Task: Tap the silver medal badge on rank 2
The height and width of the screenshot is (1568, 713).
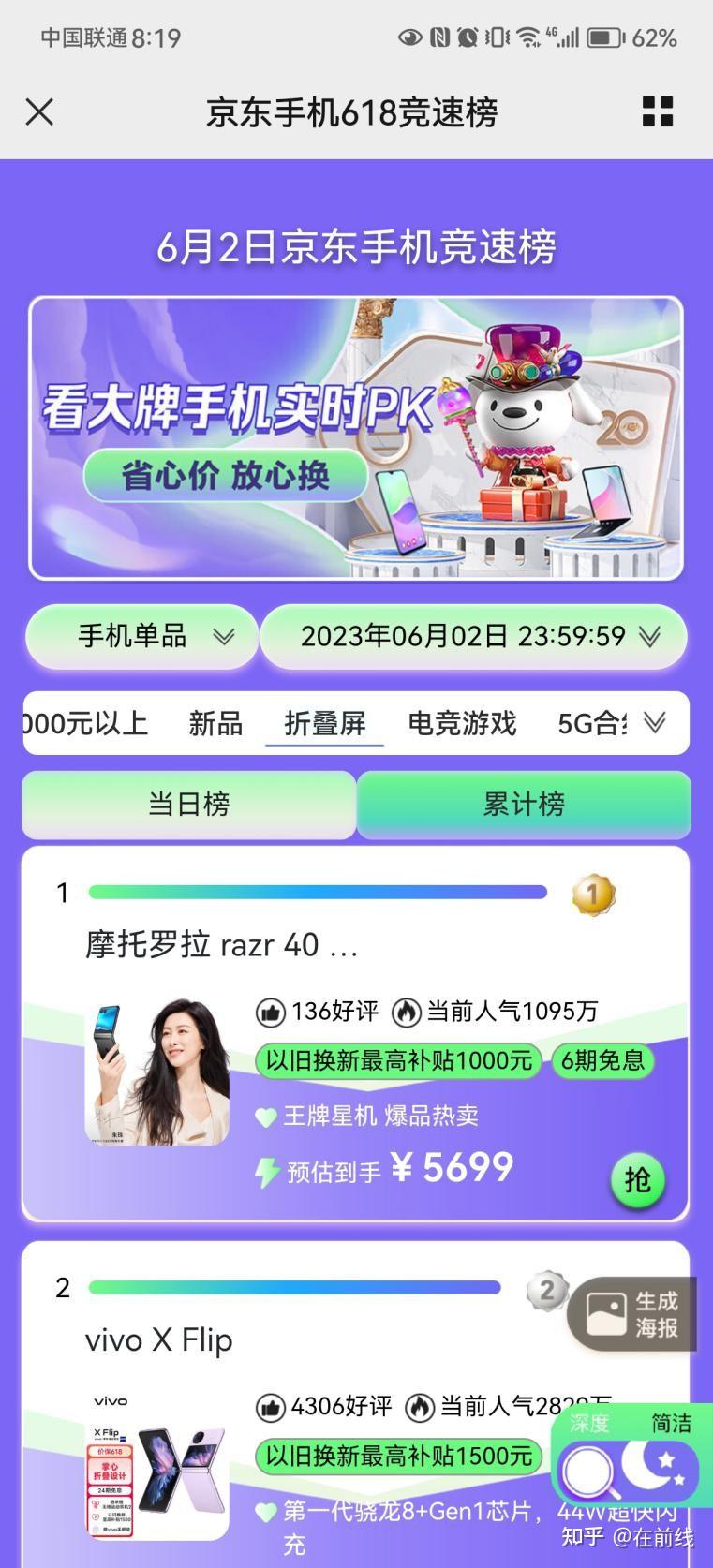Action: tap(547, 1291)
